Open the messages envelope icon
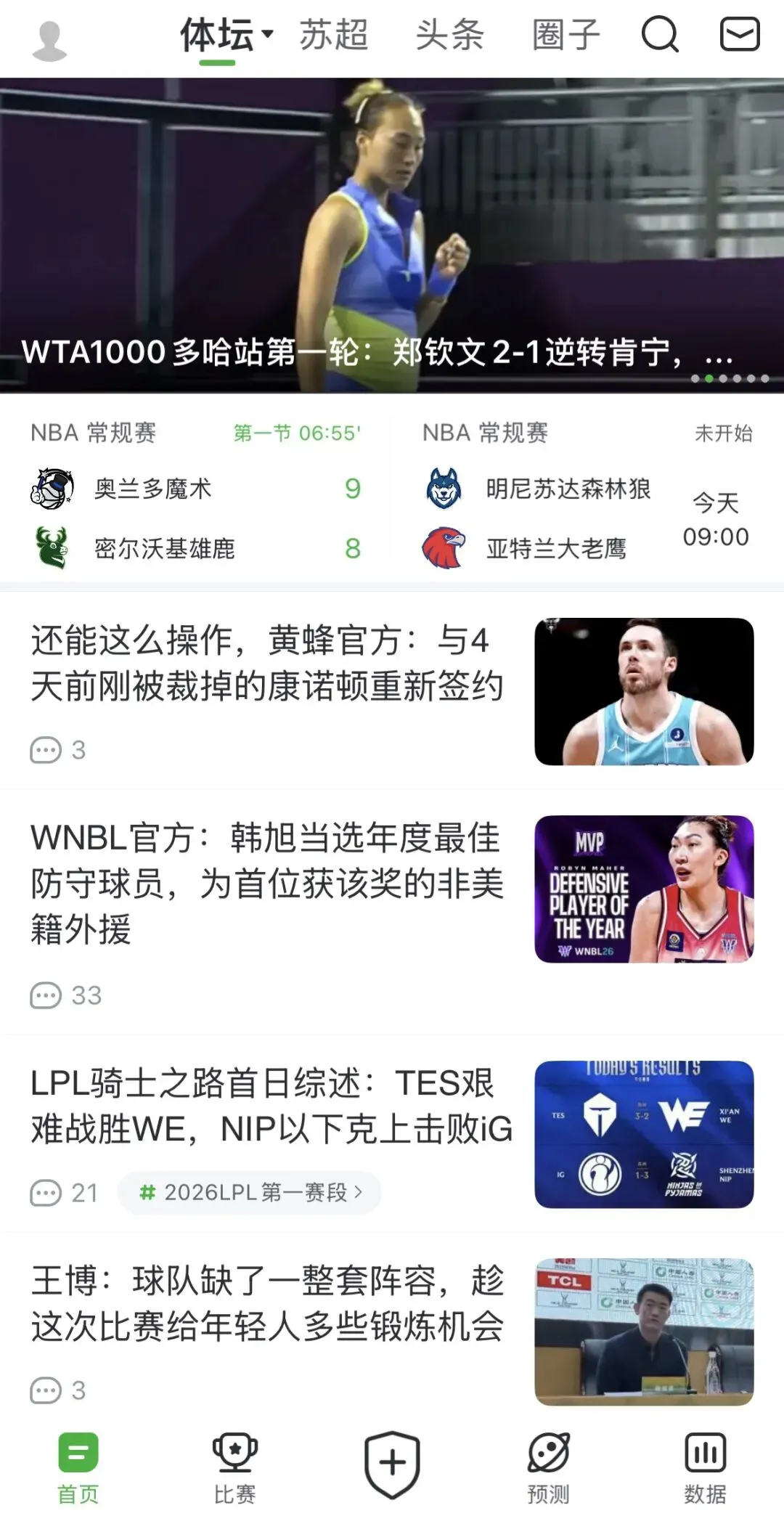The image size is (784, 1529). (x=739, y=35)
